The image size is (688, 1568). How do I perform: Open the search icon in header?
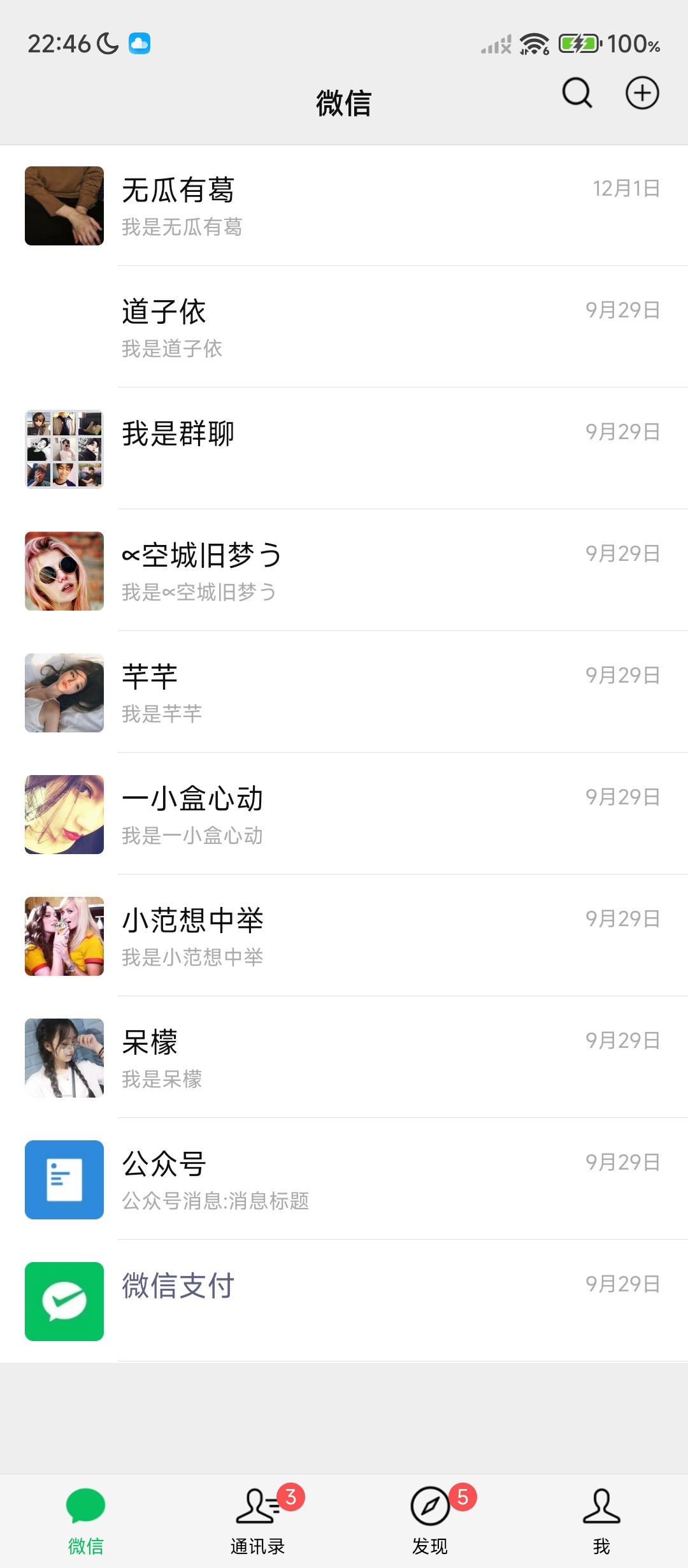(x=577, y=94)
